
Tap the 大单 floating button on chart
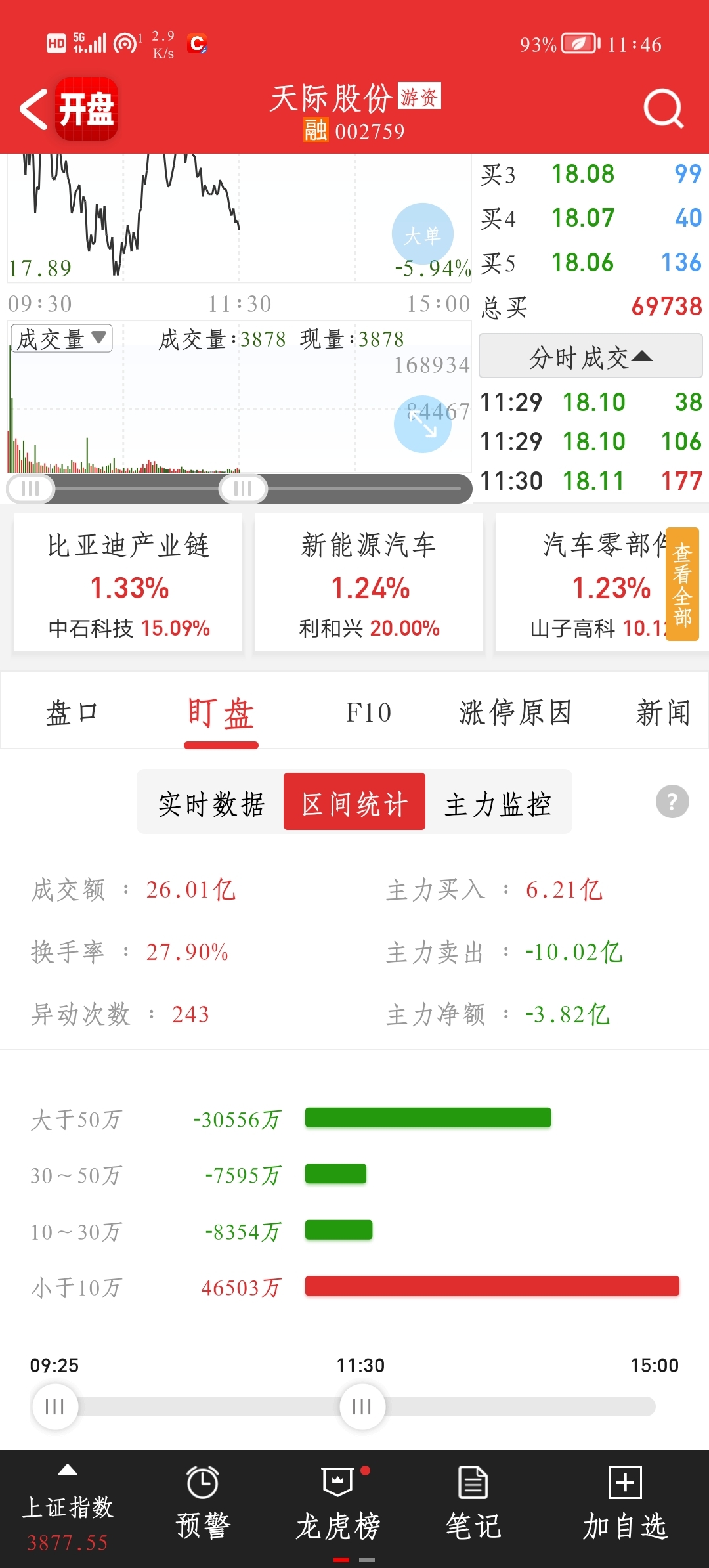[423, 234]
